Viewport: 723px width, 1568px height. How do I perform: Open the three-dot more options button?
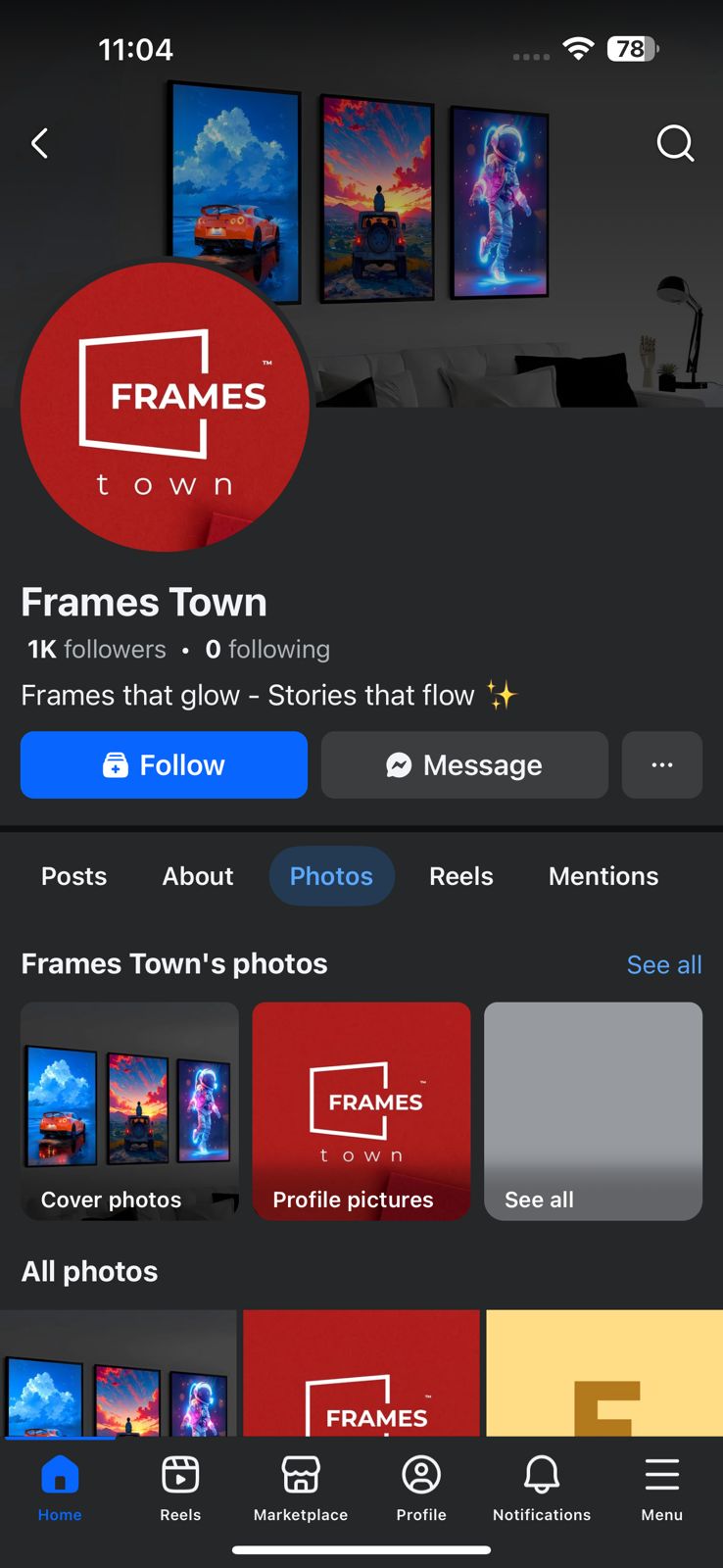[661, 764]
